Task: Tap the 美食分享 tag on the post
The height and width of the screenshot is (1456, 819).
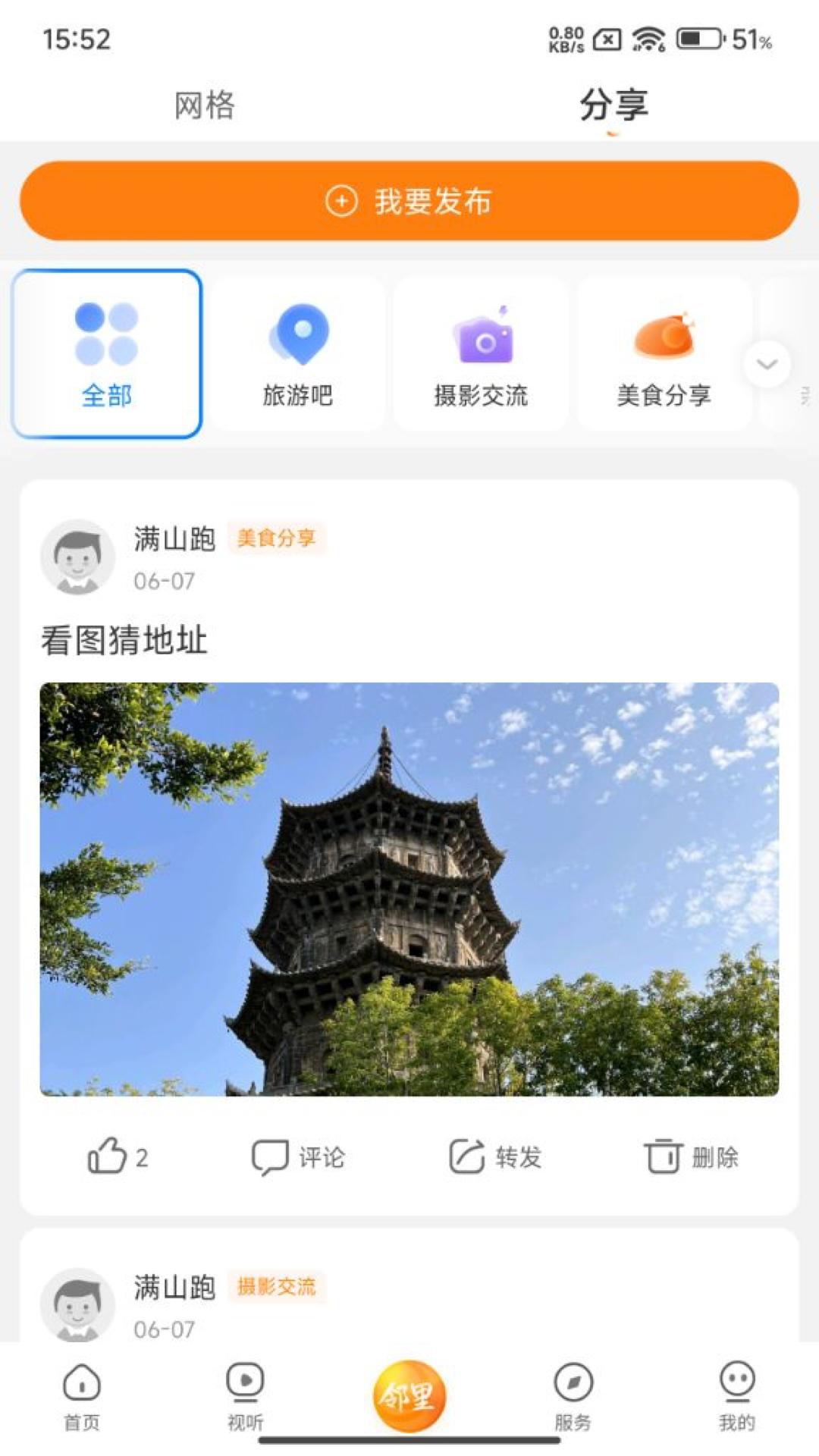Action: (278, 539)
